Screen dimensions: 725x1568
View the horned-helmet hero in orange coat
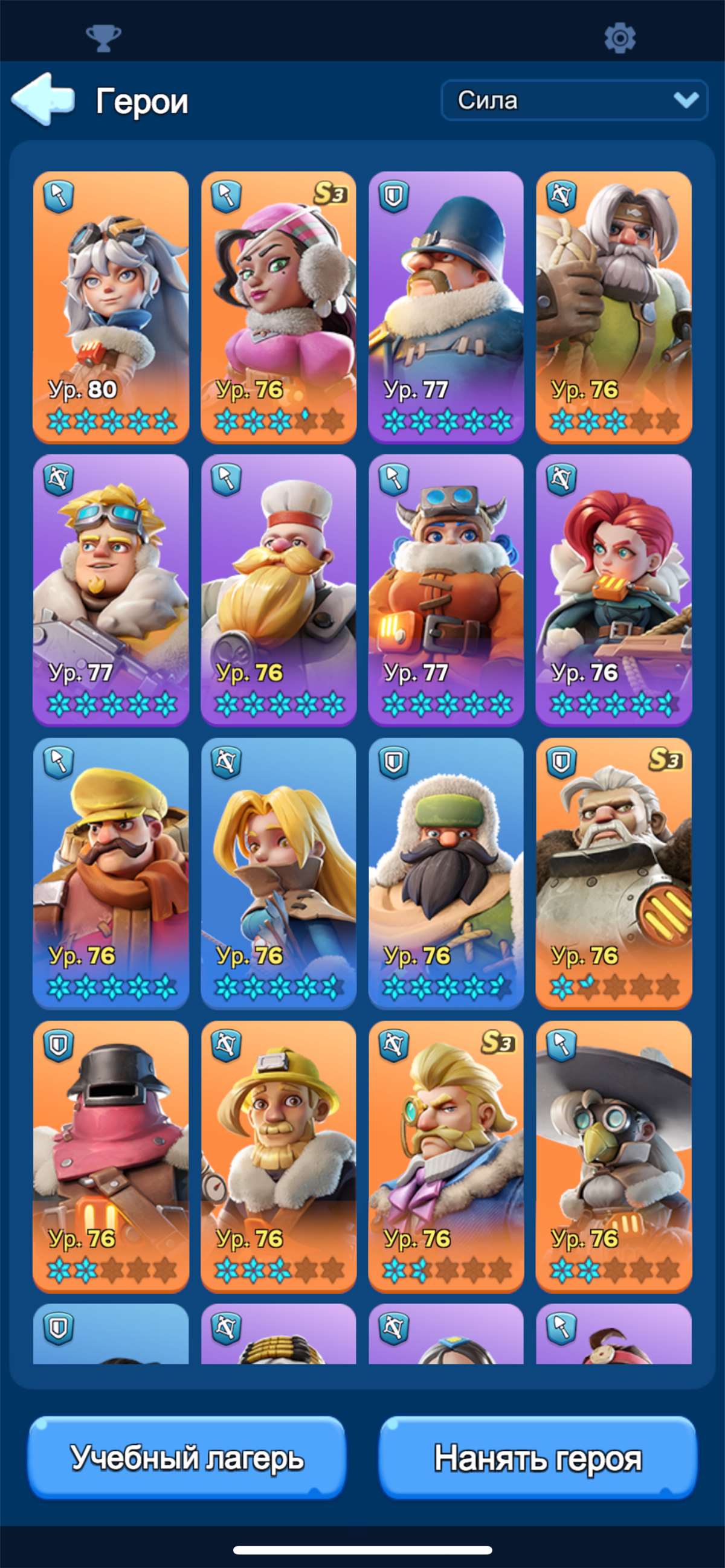(x=446, y=590)
